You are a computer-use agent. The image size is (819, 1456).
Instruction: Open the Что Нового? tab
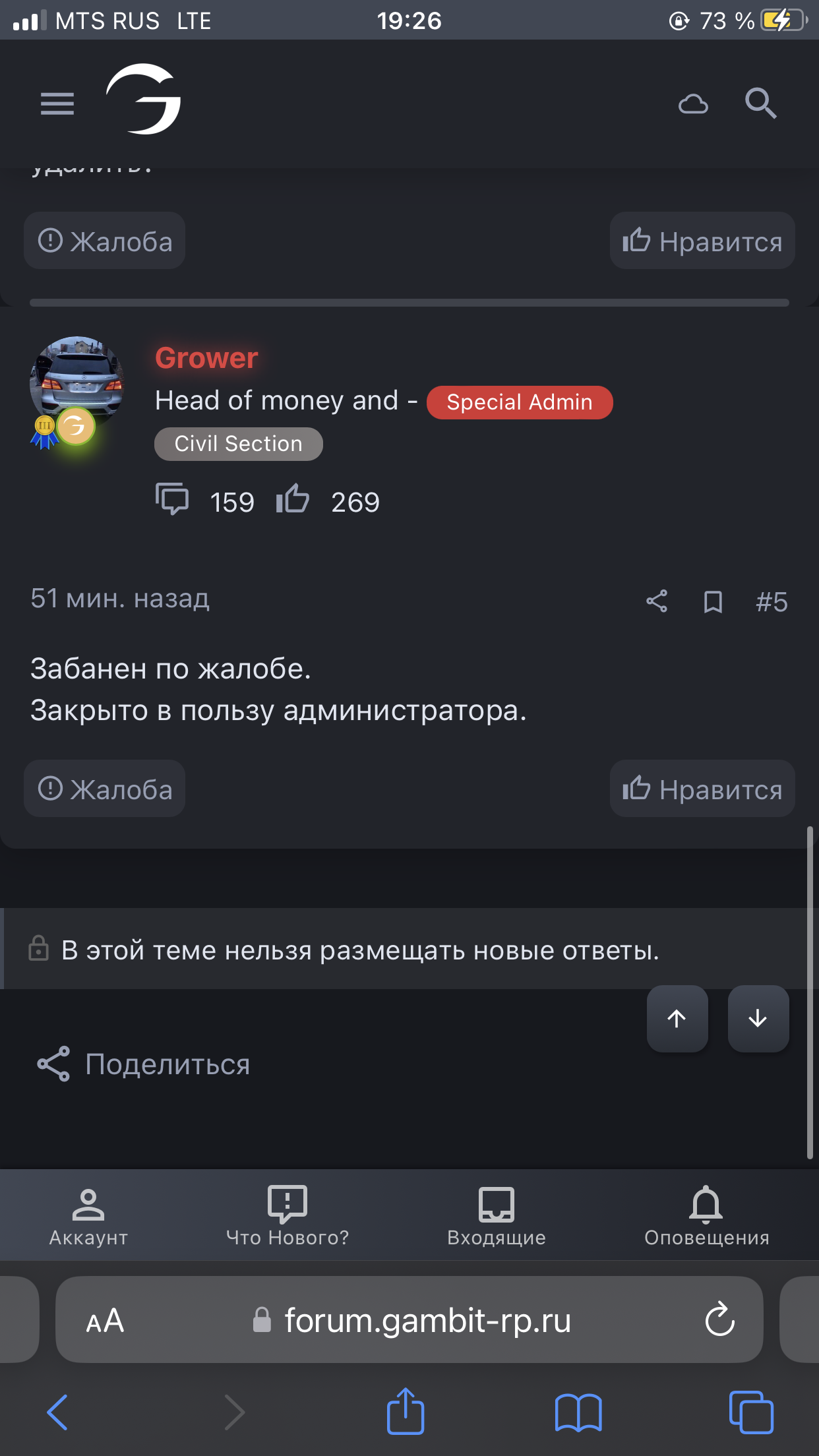(288, 1217)
